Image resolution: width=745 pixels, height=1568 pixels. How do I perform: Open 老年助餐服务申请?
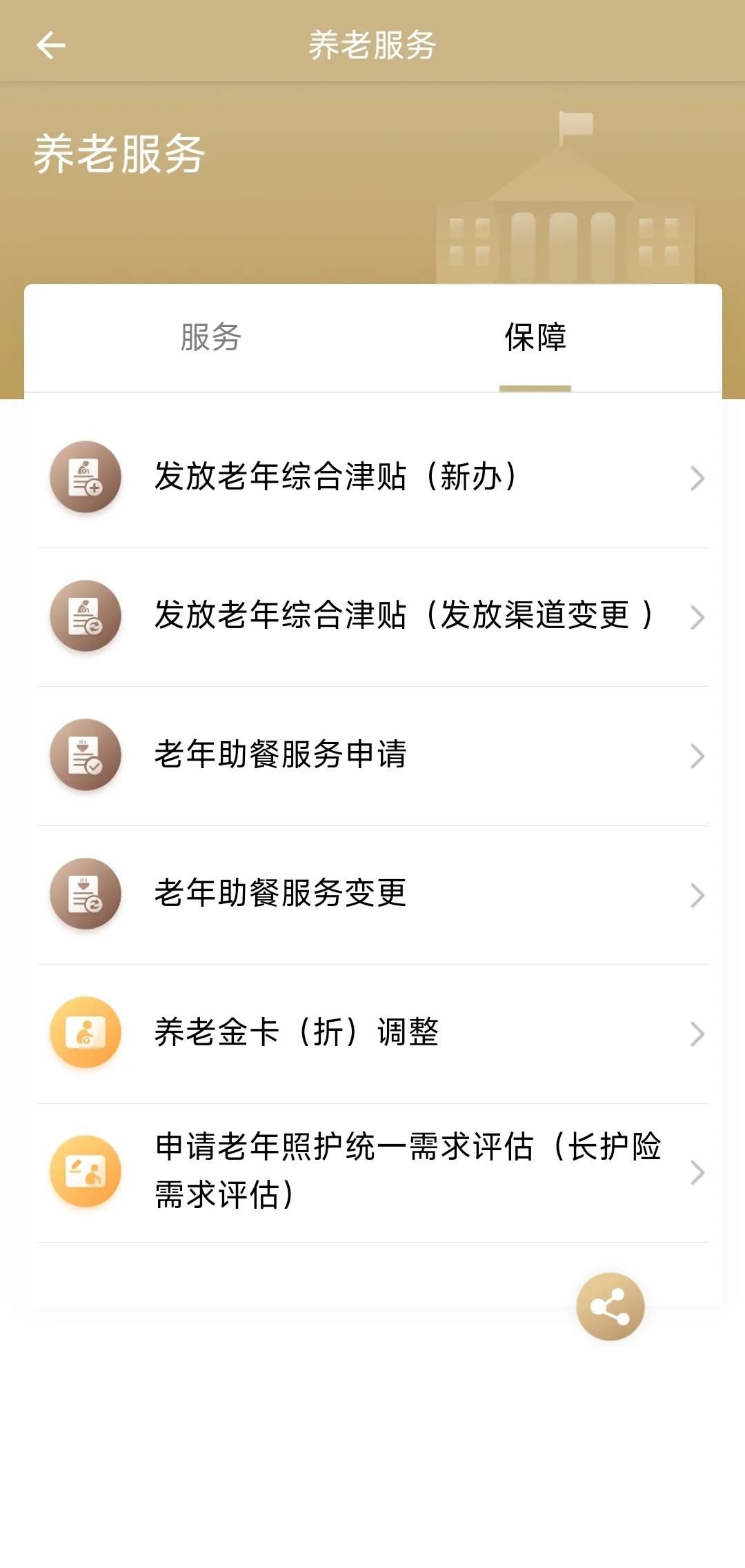coord(372,754)
